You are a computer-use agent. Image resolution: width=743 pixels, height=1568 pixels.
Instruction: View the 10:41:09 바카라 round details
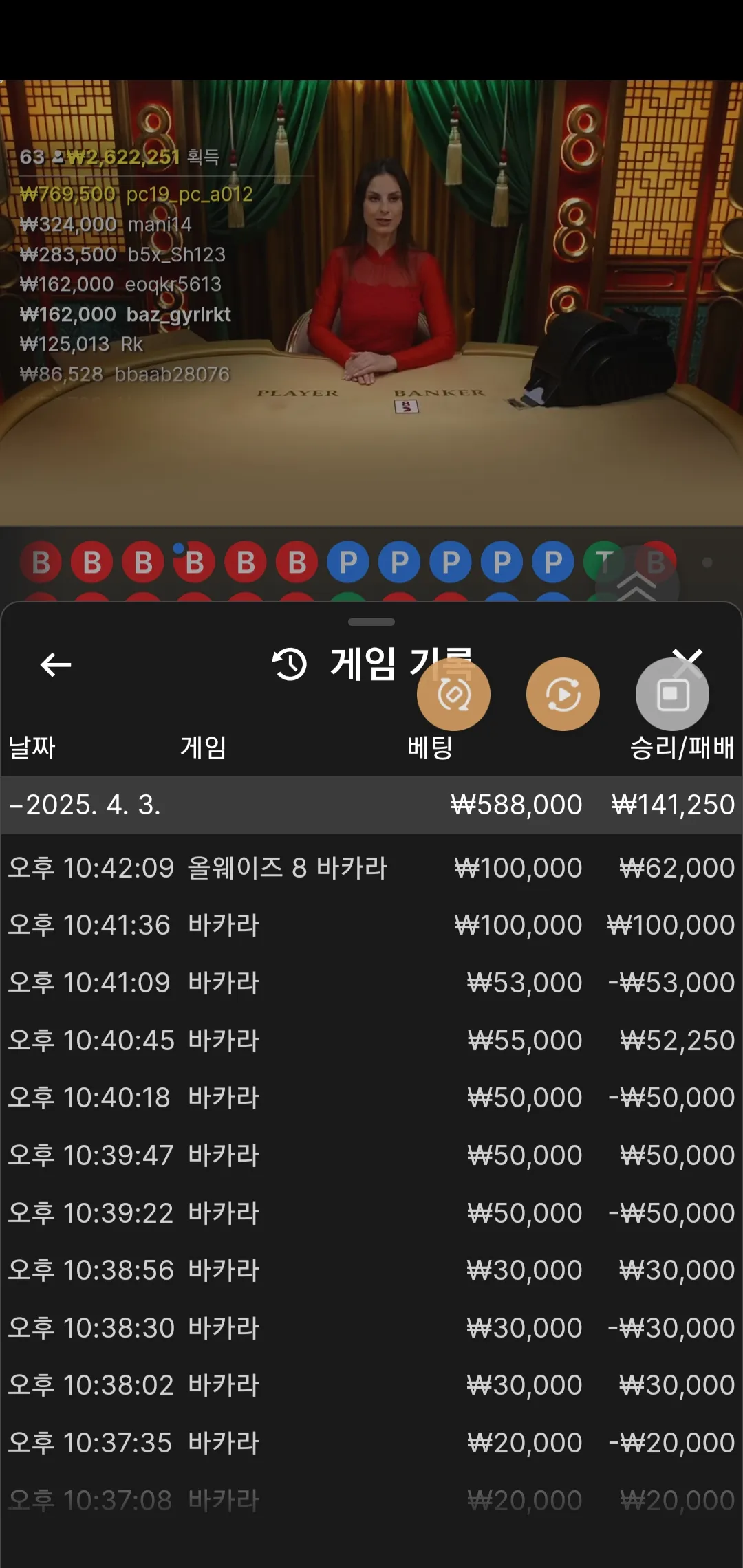[x=371, y=983]
